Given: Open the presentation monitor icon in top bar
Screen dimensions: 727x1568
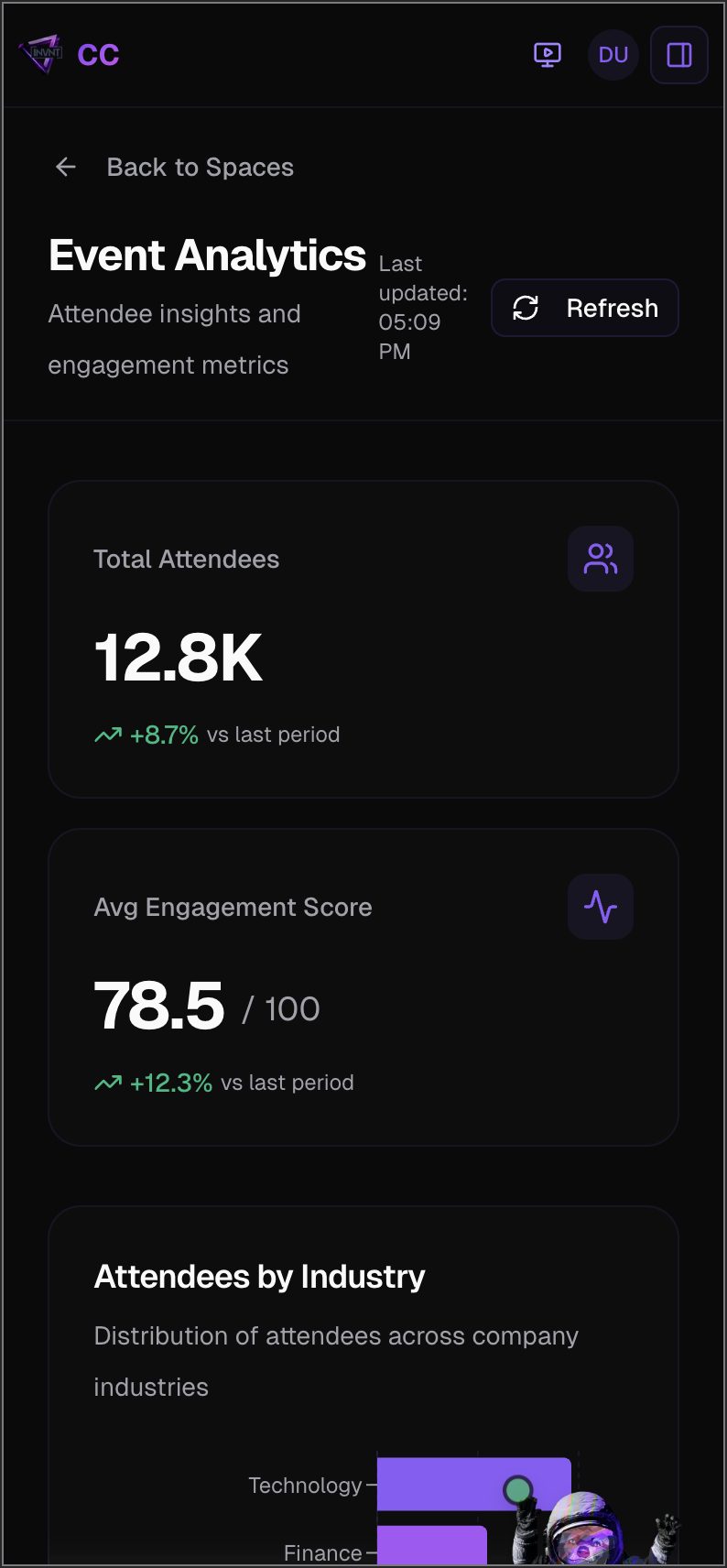Looking at the screenshot, I should tap(547, 54).
